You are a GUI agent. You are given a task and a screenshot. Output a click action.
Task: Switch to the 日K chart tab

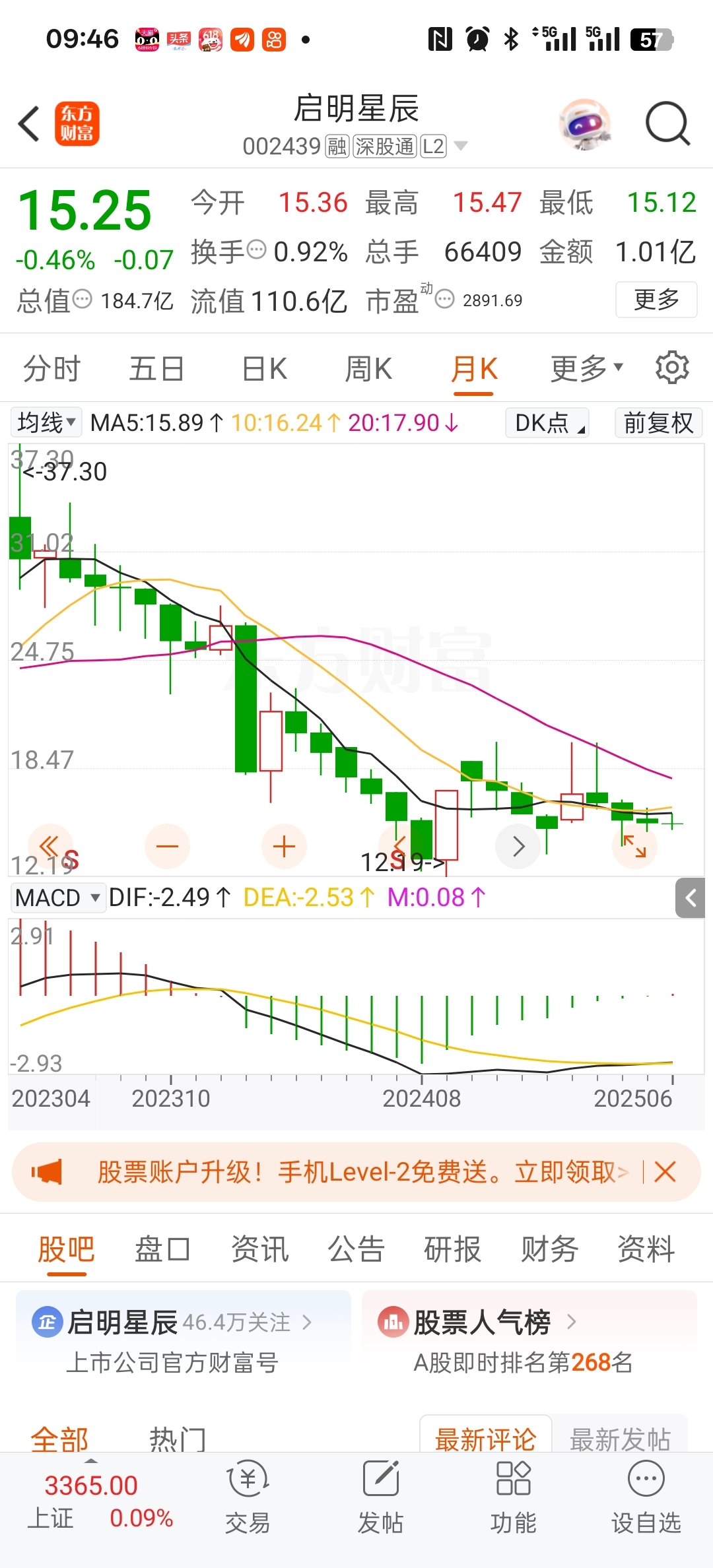click(264, 368)
